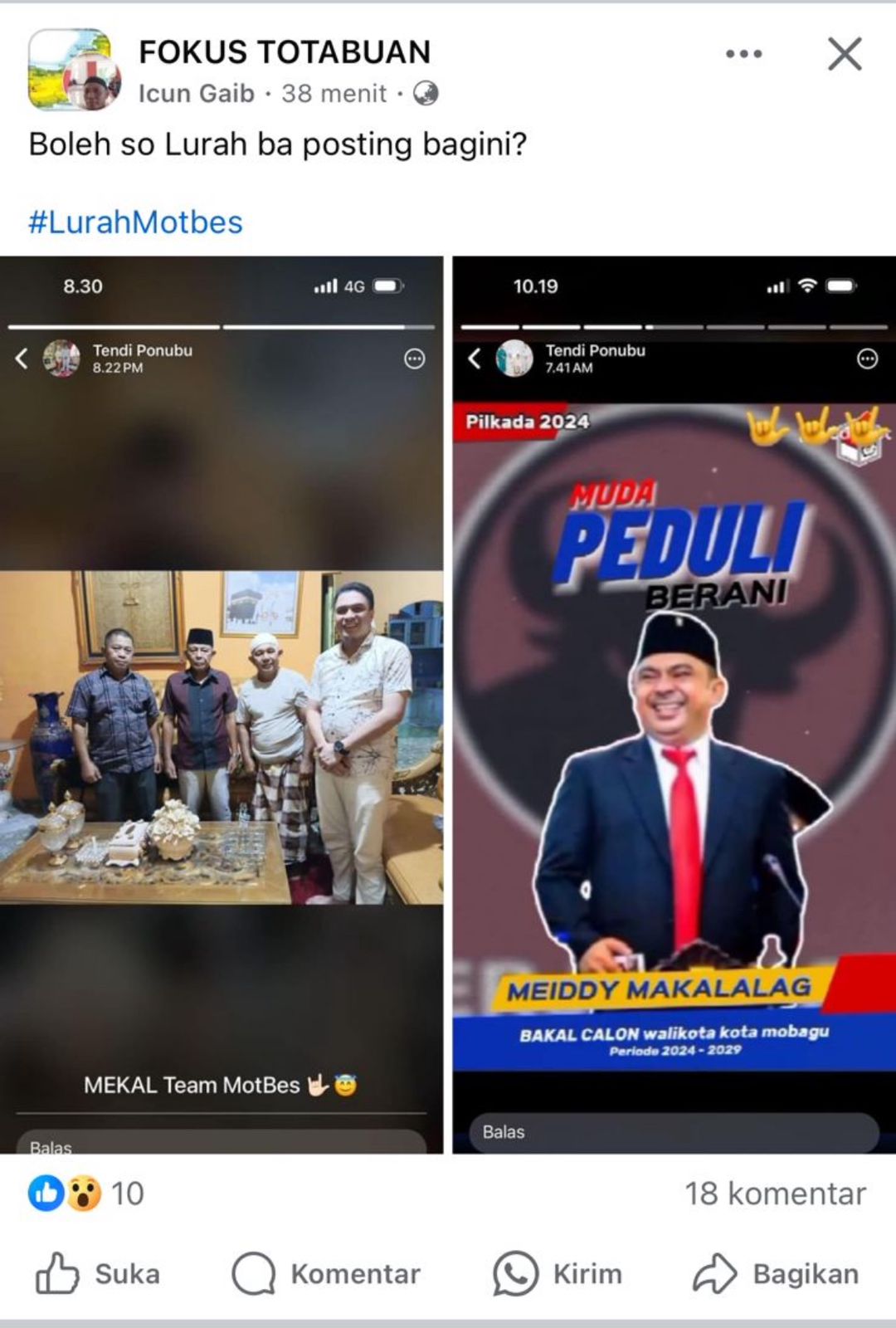Open the post's three-dot options menu
Screen dimensions: 896x1328
click(743, 54)
